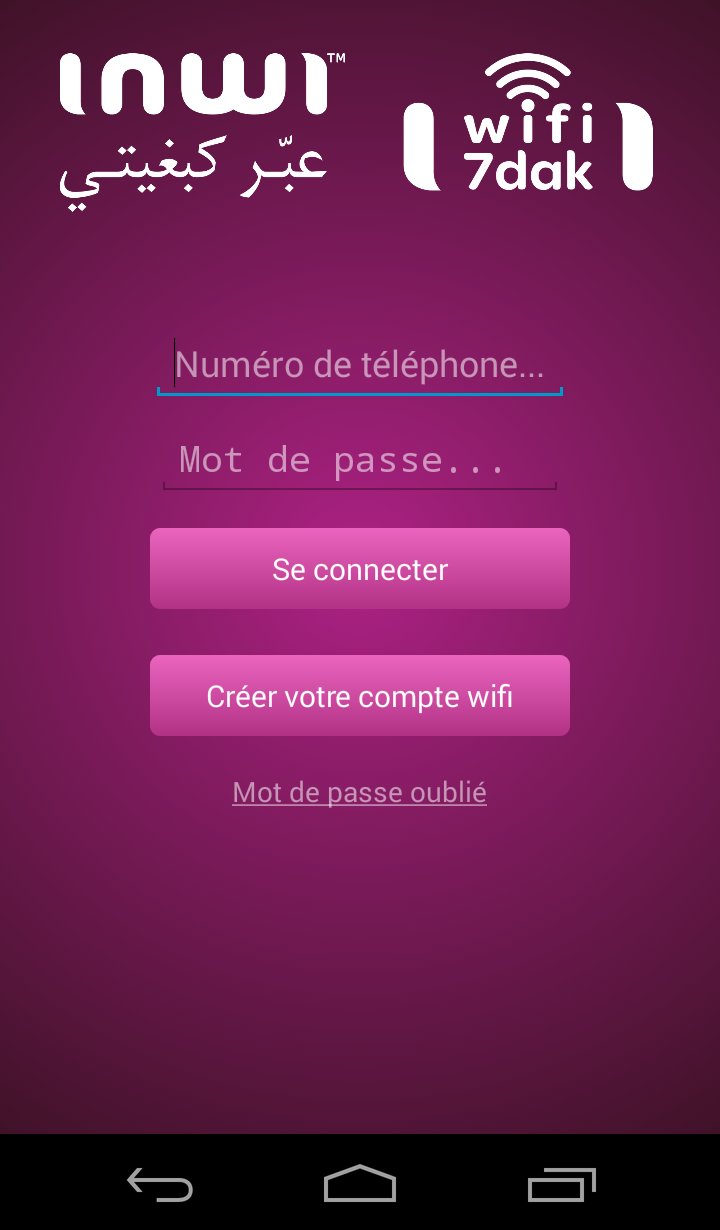The image size is (720, 1230).
Task: Select the Mot de passe field
Action: click(x=360, y=460)
